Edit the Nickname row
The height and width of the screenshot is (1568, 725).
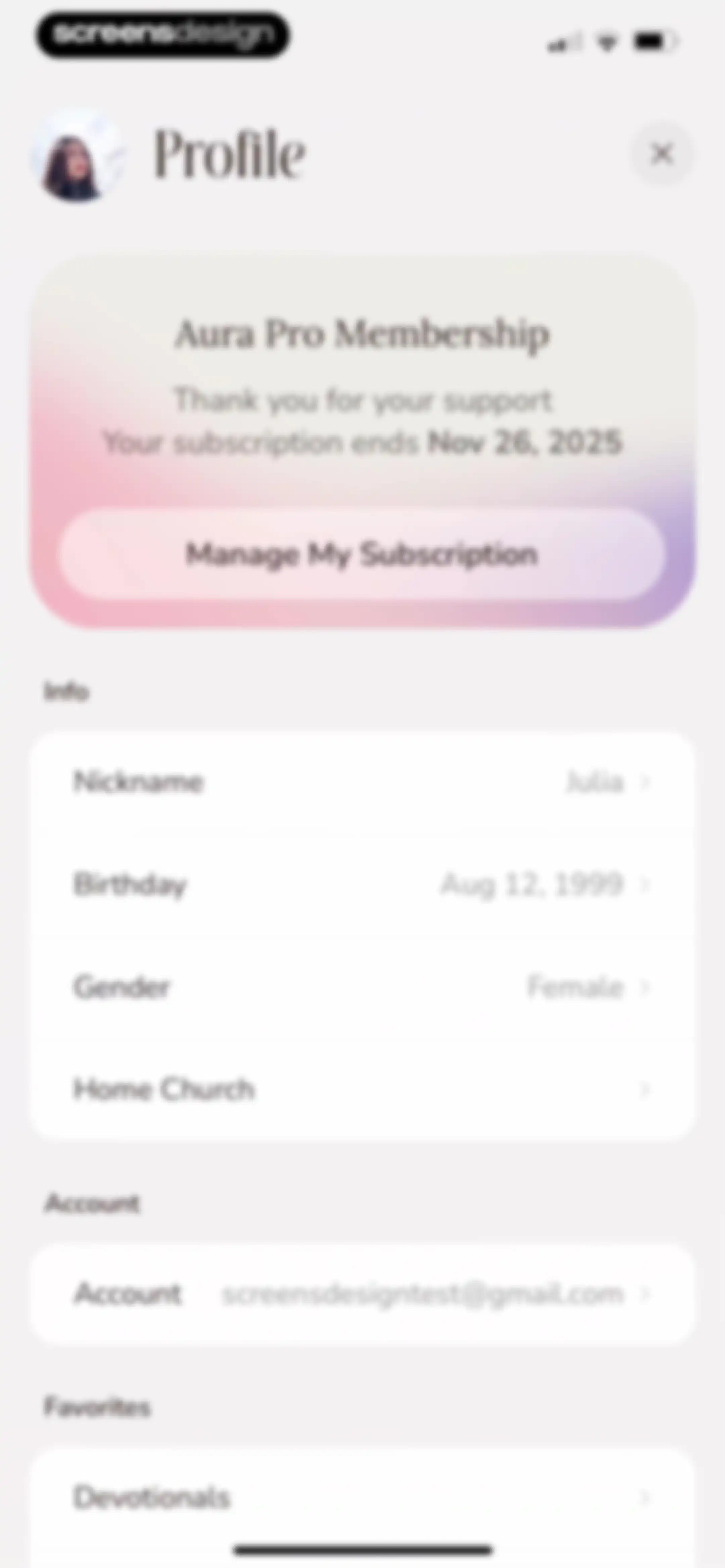tap(362, 782)
